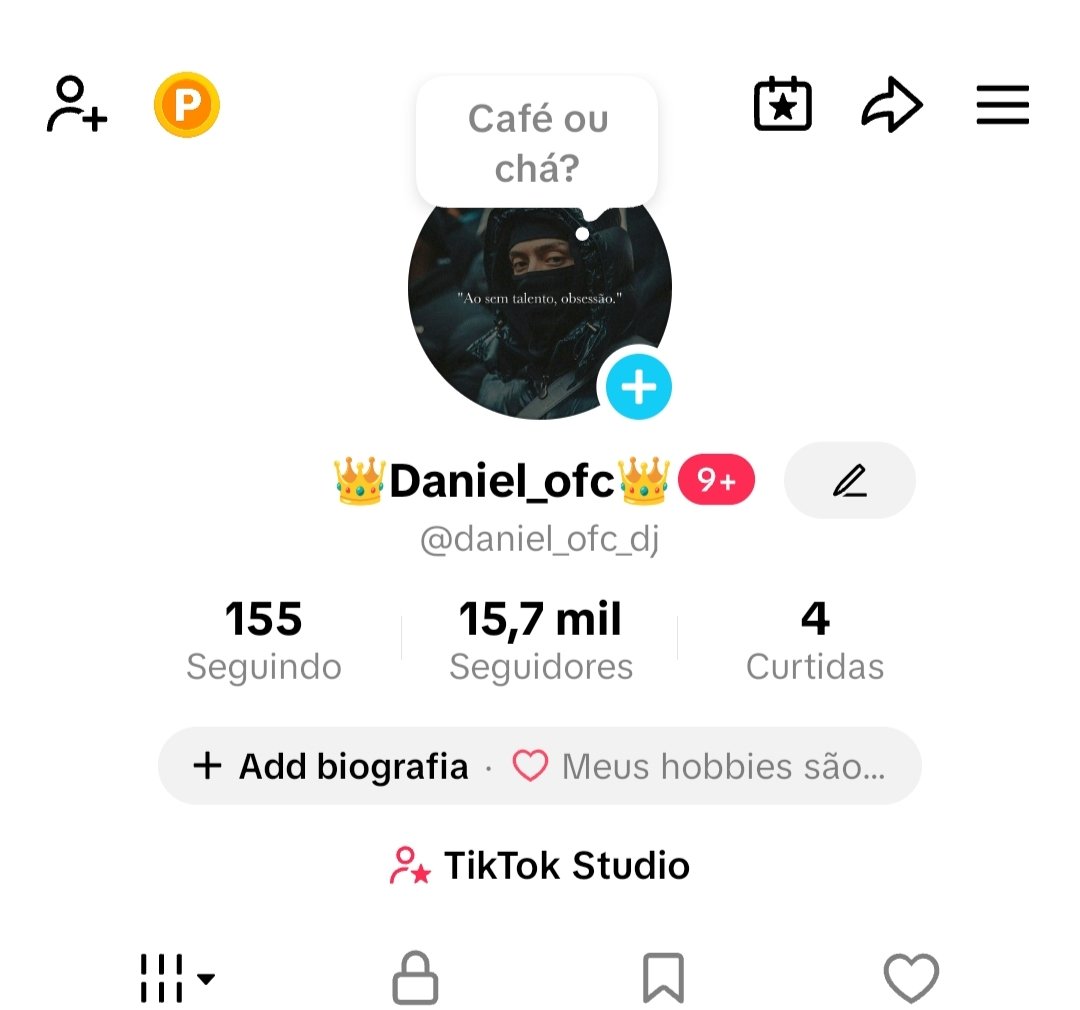Share this profile
This screenshot has width=1080, height=1010.
[891, 105]
